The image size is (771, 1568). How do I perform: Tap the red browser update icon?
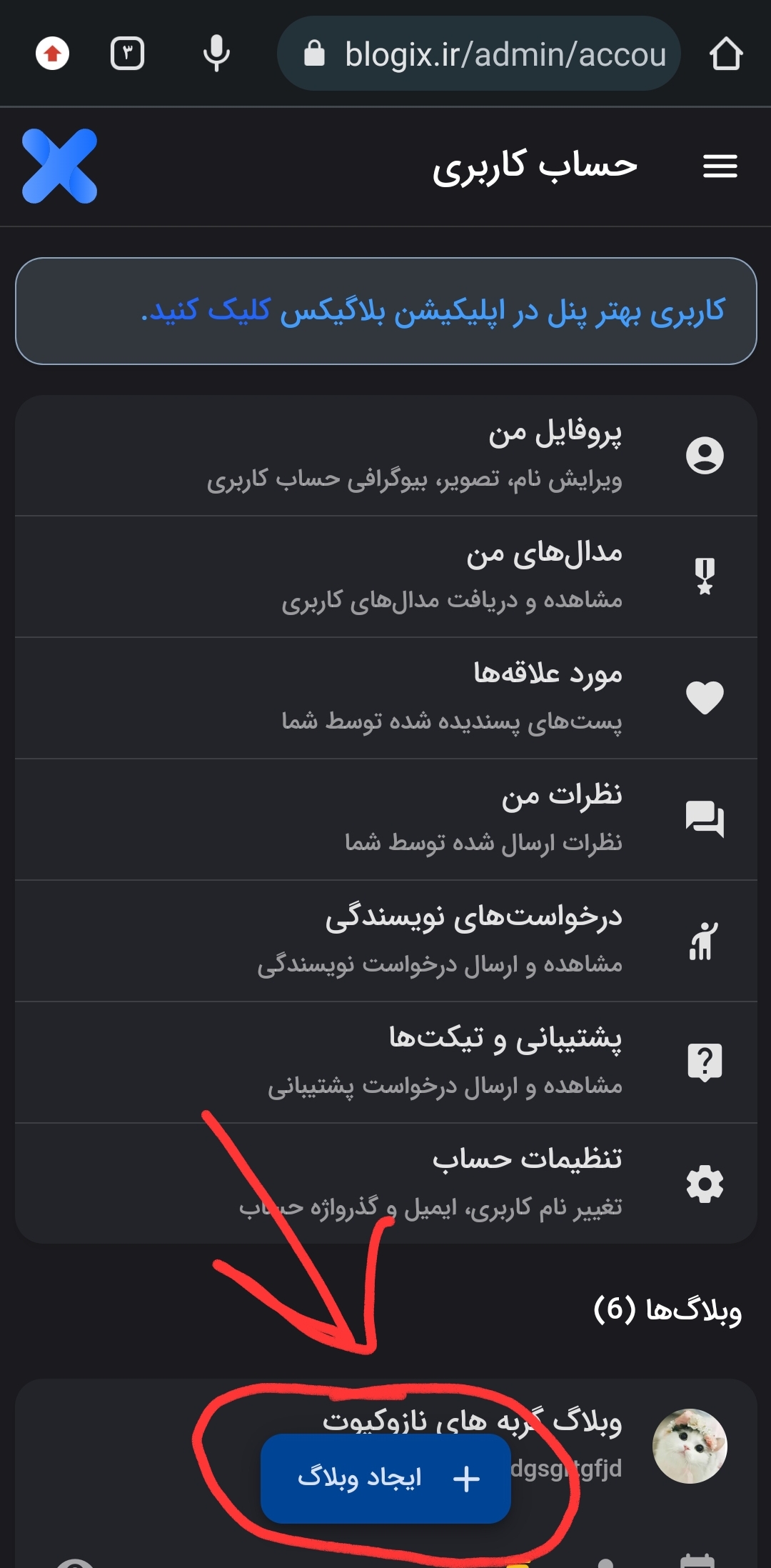click(52, 54)
